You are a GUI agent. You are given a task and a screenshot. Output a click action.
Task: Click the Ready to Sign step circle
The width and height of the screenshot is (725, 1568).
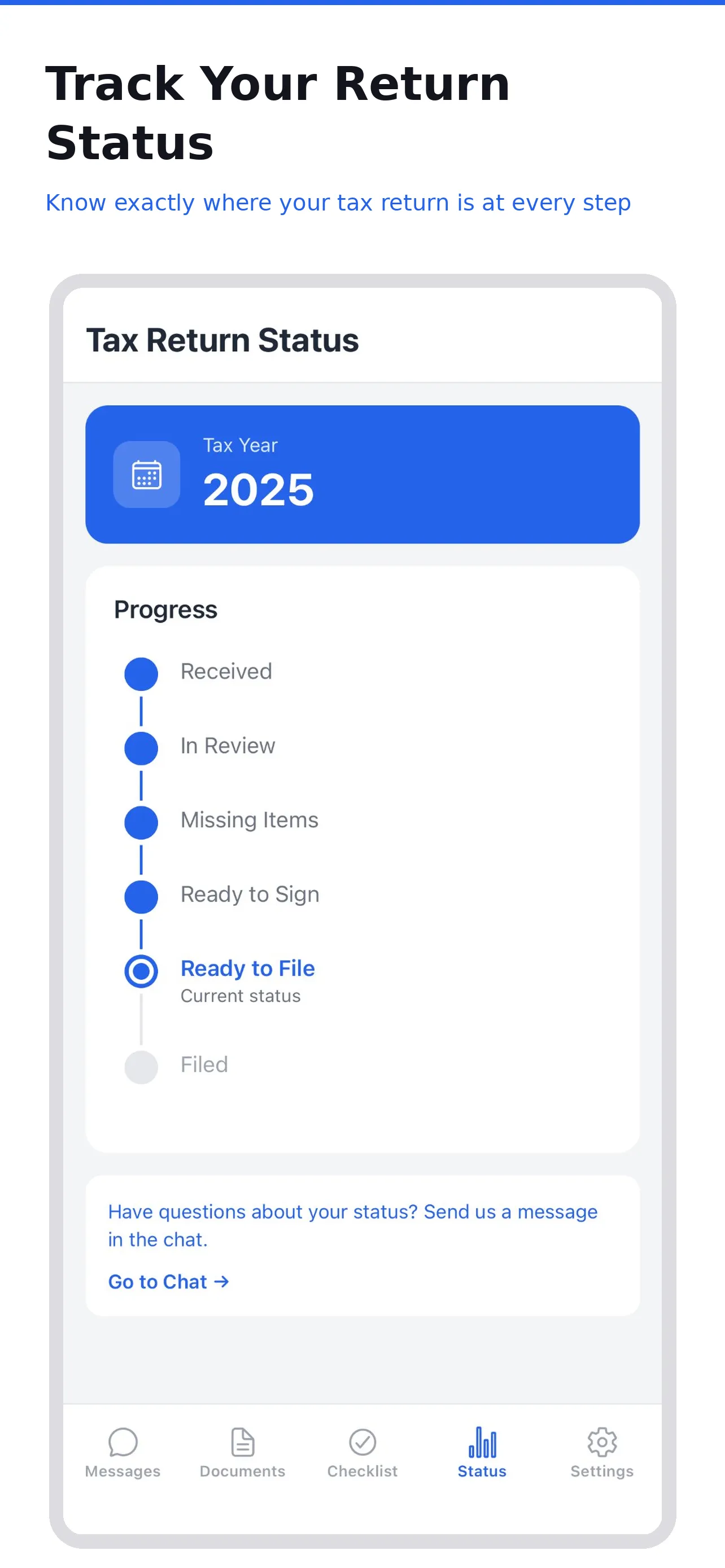tap(141, 897)
